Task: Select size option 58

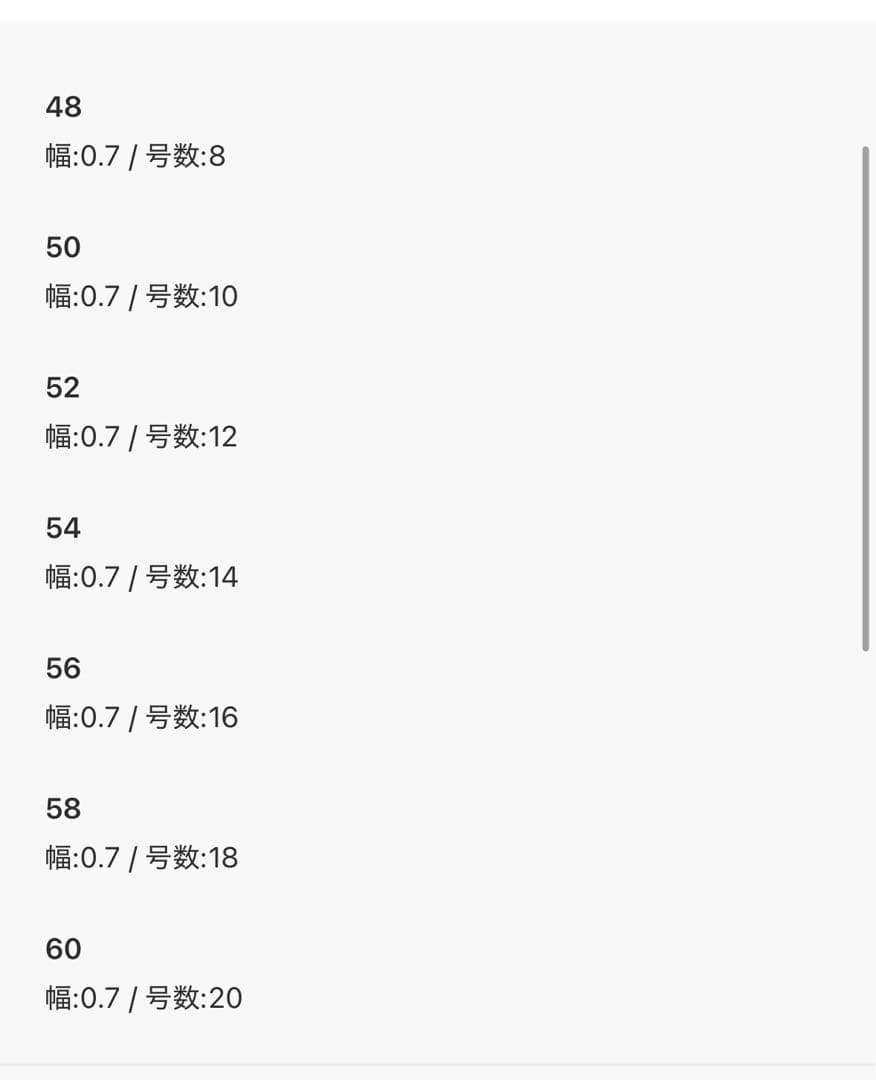Action: pyautogui.click(x=64, y=809)
